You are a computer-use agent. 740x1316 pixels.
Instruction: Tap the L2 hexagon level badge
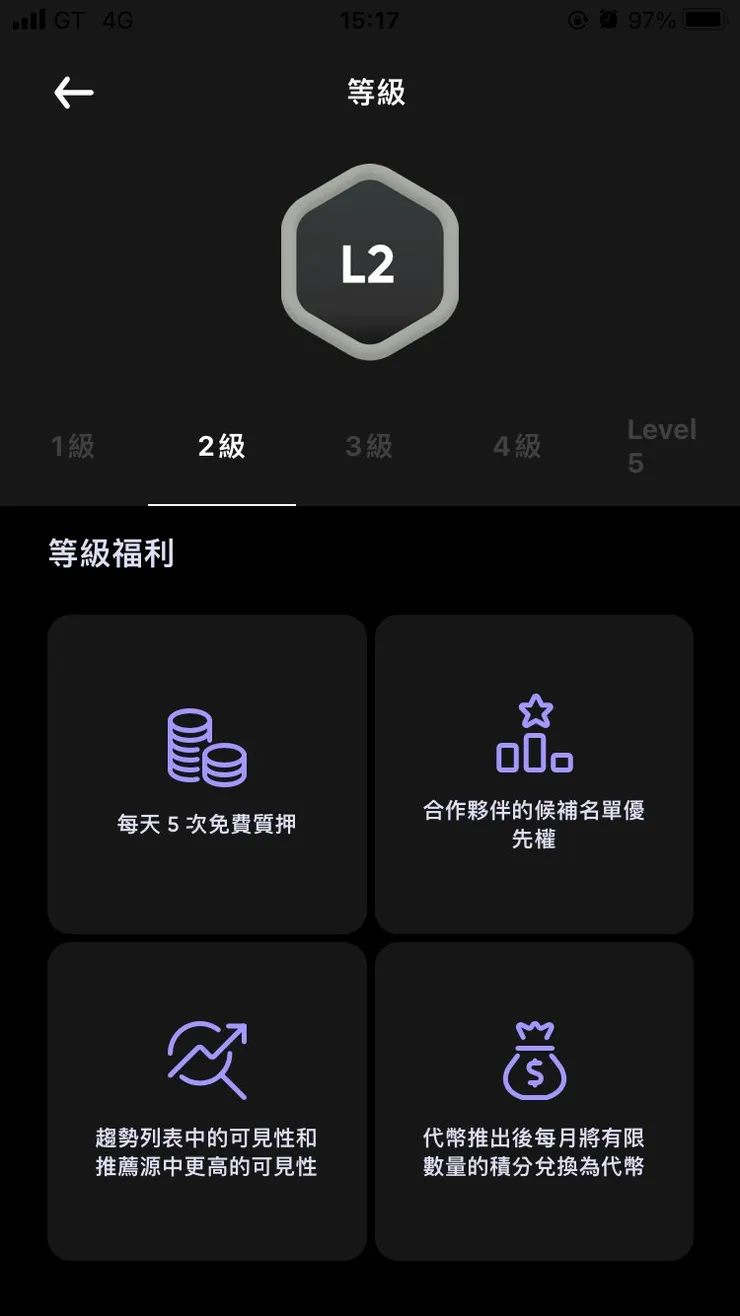coord(370,260)
